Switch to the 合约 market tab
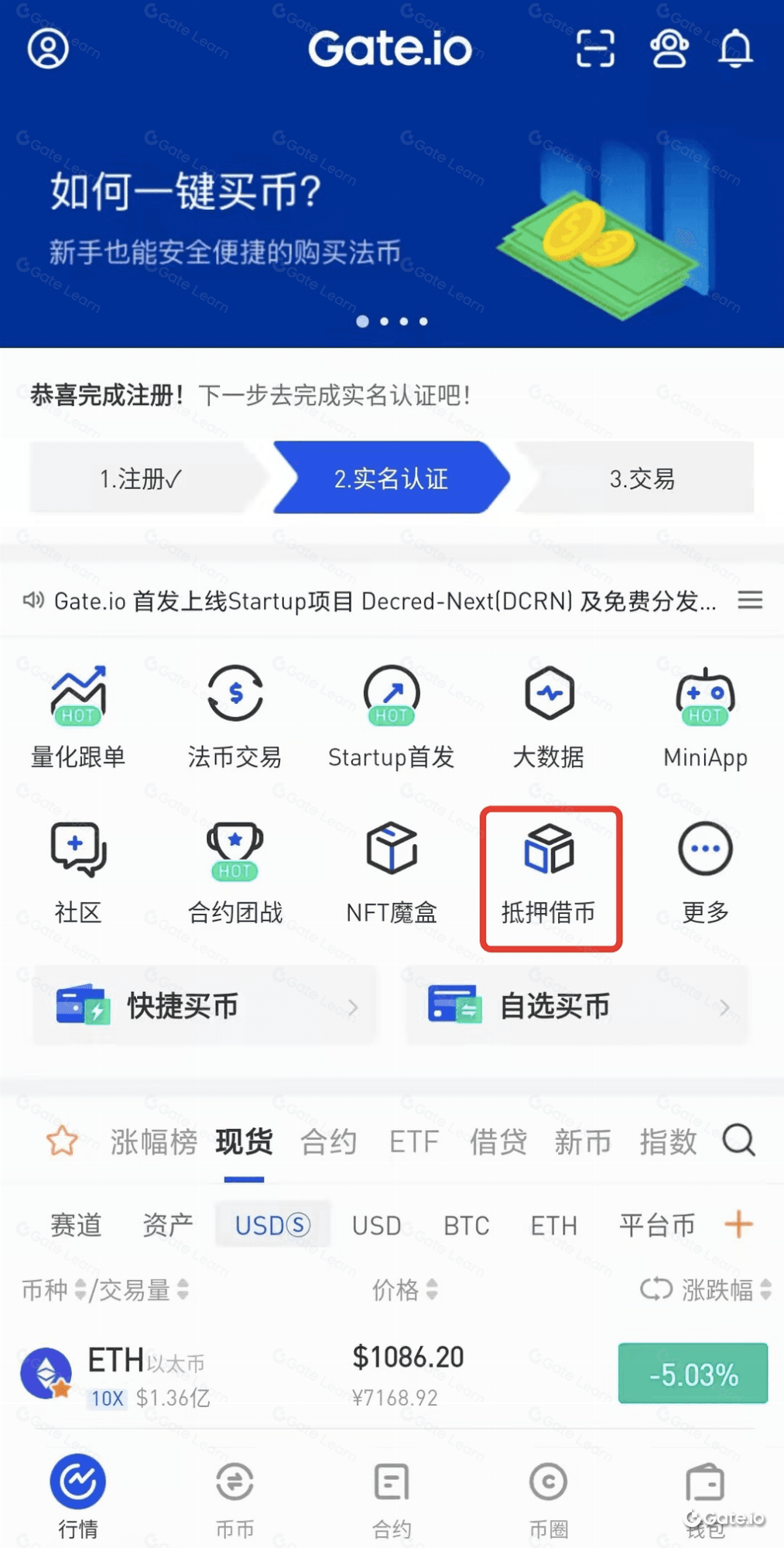 [x=328, y=1141]
